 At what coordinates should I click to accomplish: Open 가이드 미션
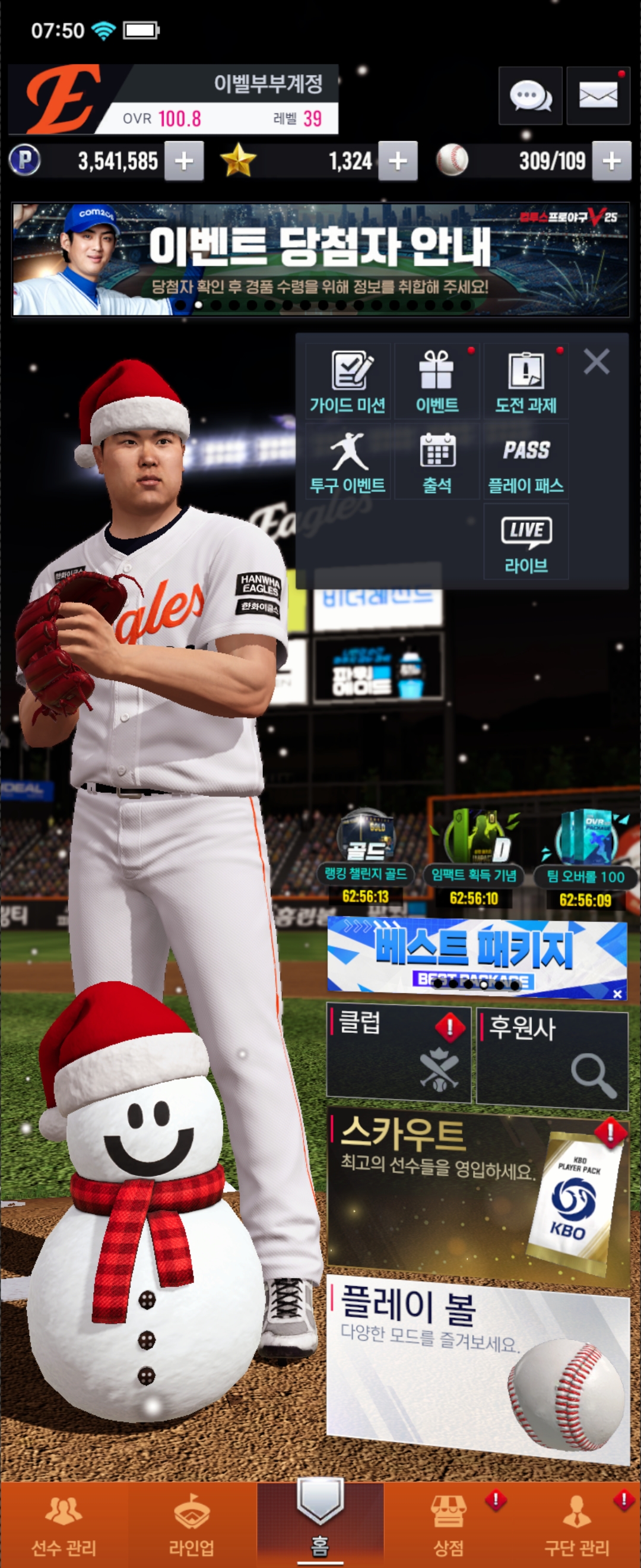[348, 382]
